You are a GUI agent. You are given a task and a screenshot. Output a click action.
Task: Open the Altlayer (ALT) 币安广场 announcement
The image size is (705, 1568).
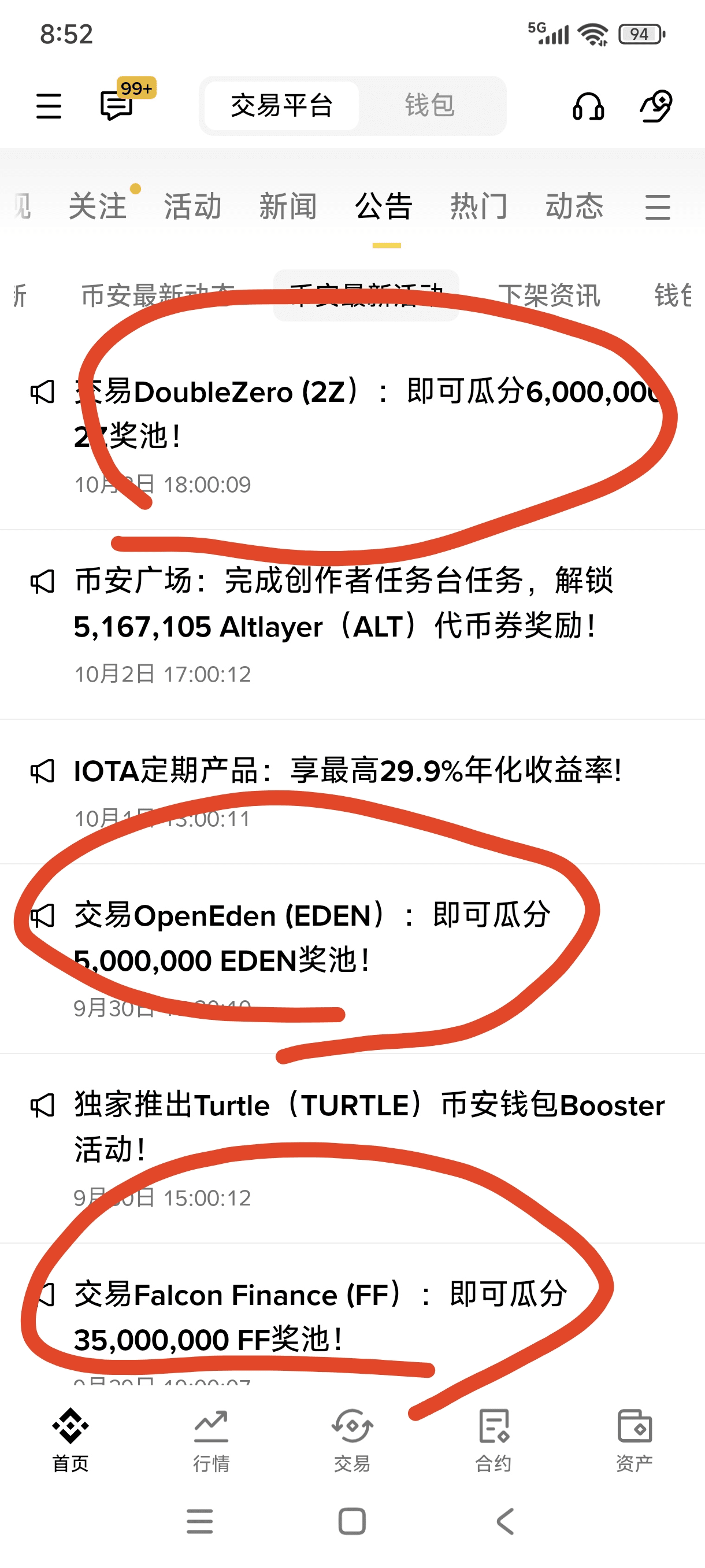[x=344, y=603]
